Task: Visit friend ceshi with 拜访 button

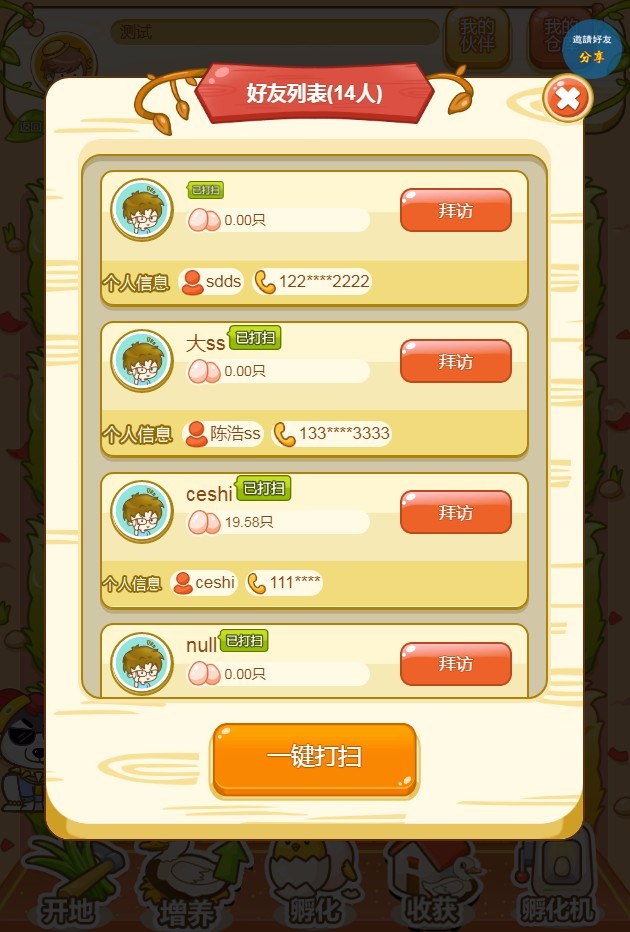Action: tap(455, 512)
